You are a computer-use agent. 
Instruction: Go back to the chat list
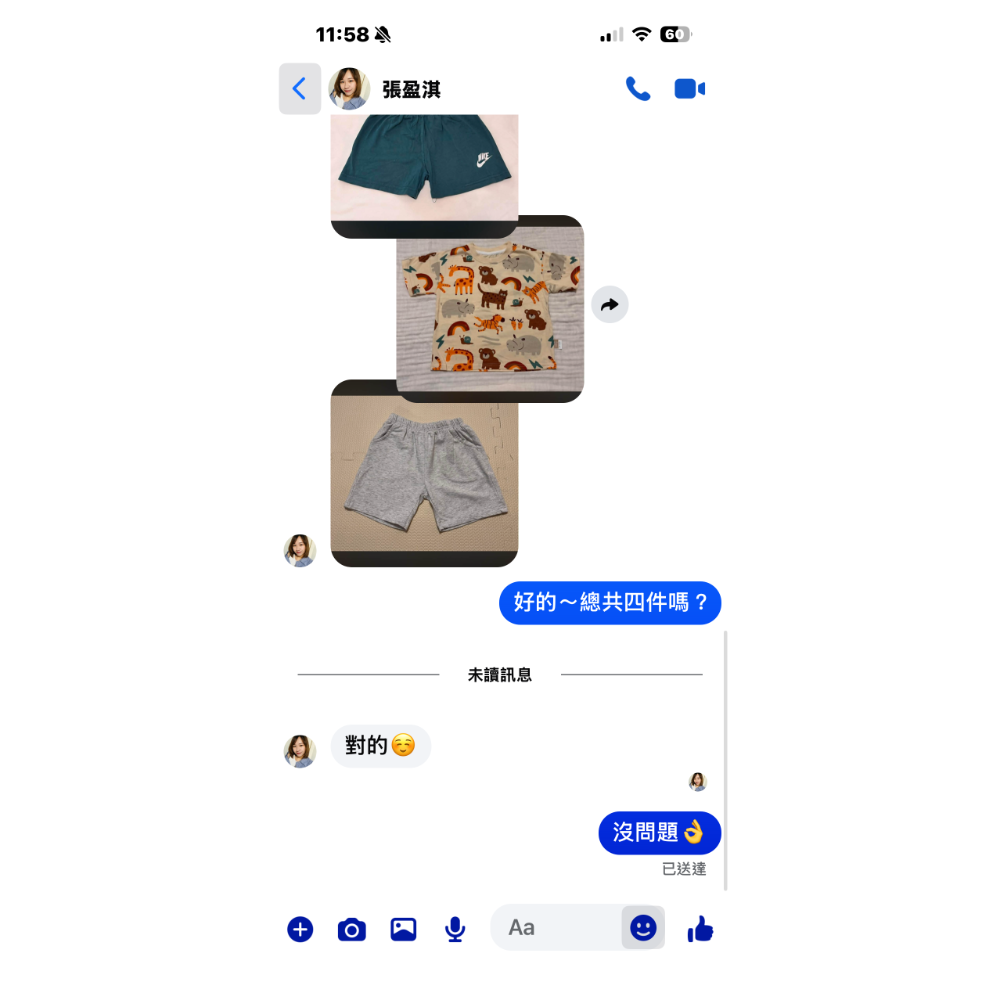(x=300, y=89)
